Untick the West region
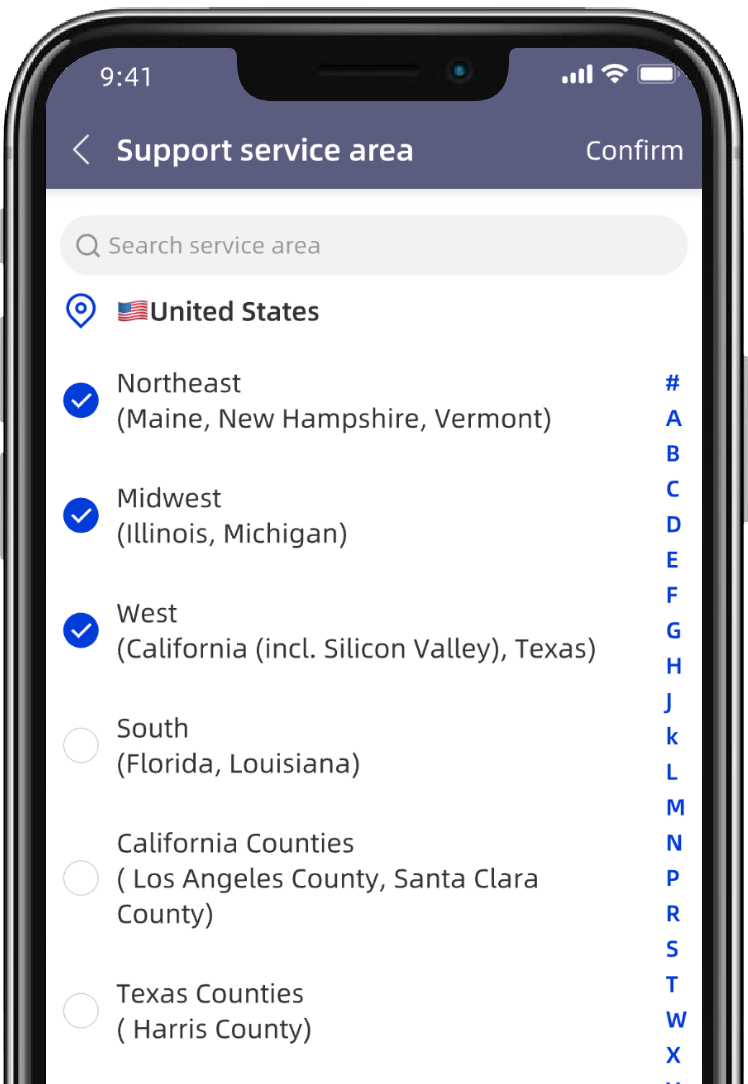This screenshot has height=1084, width=748. (81, 631)
